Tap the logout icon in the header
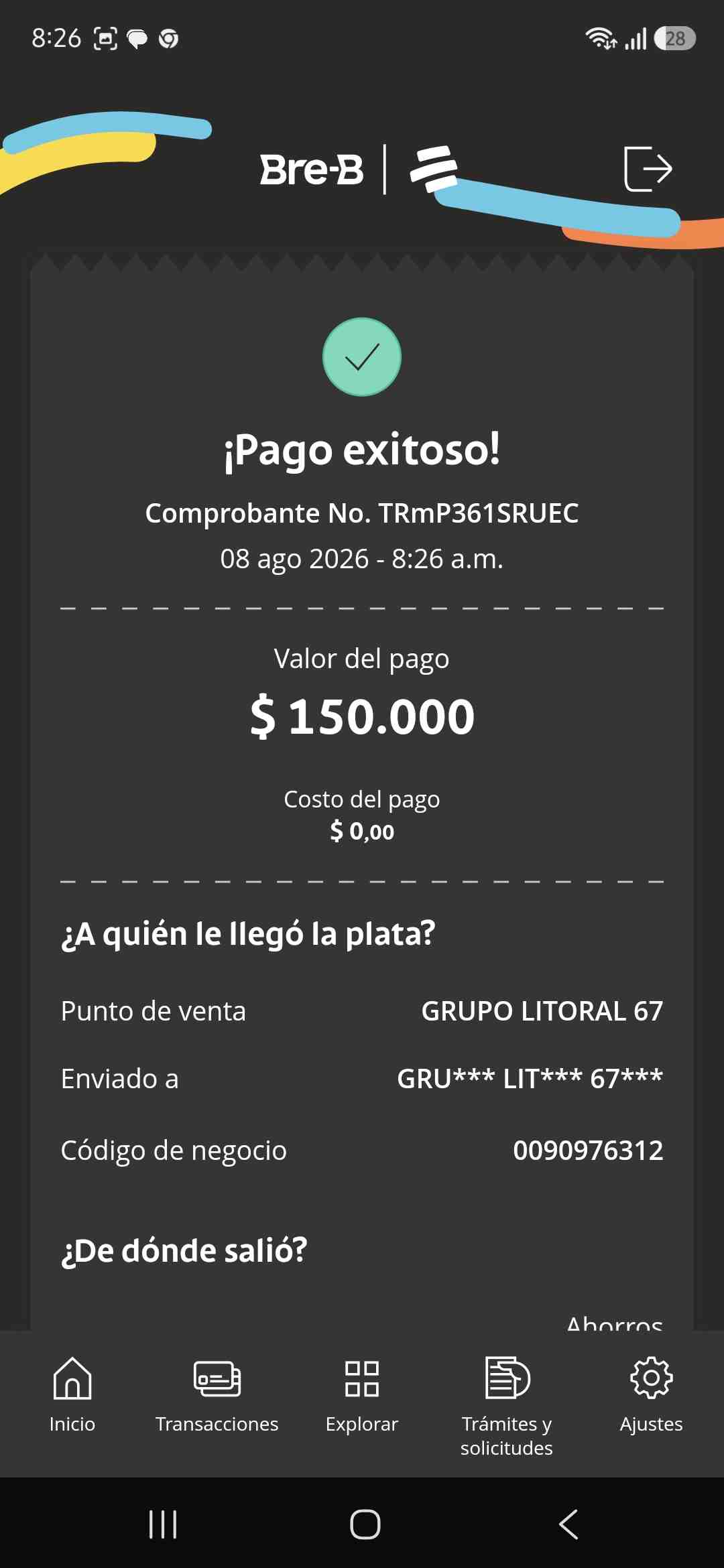 [x=648, y=169]
